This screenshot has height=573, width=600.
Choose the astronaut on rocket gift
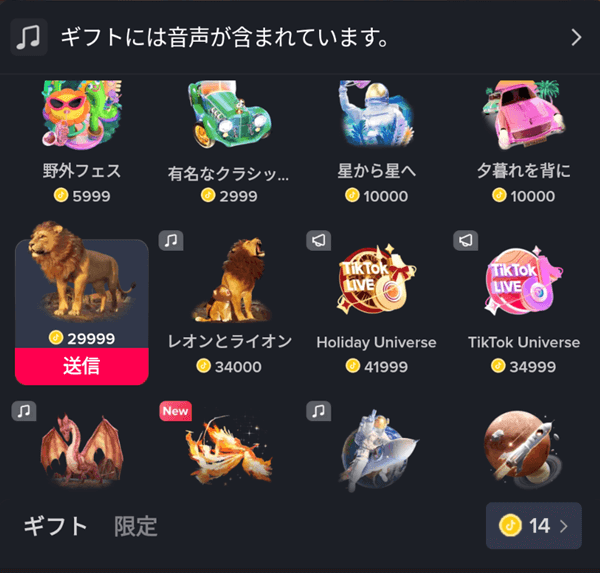(376, 450)
